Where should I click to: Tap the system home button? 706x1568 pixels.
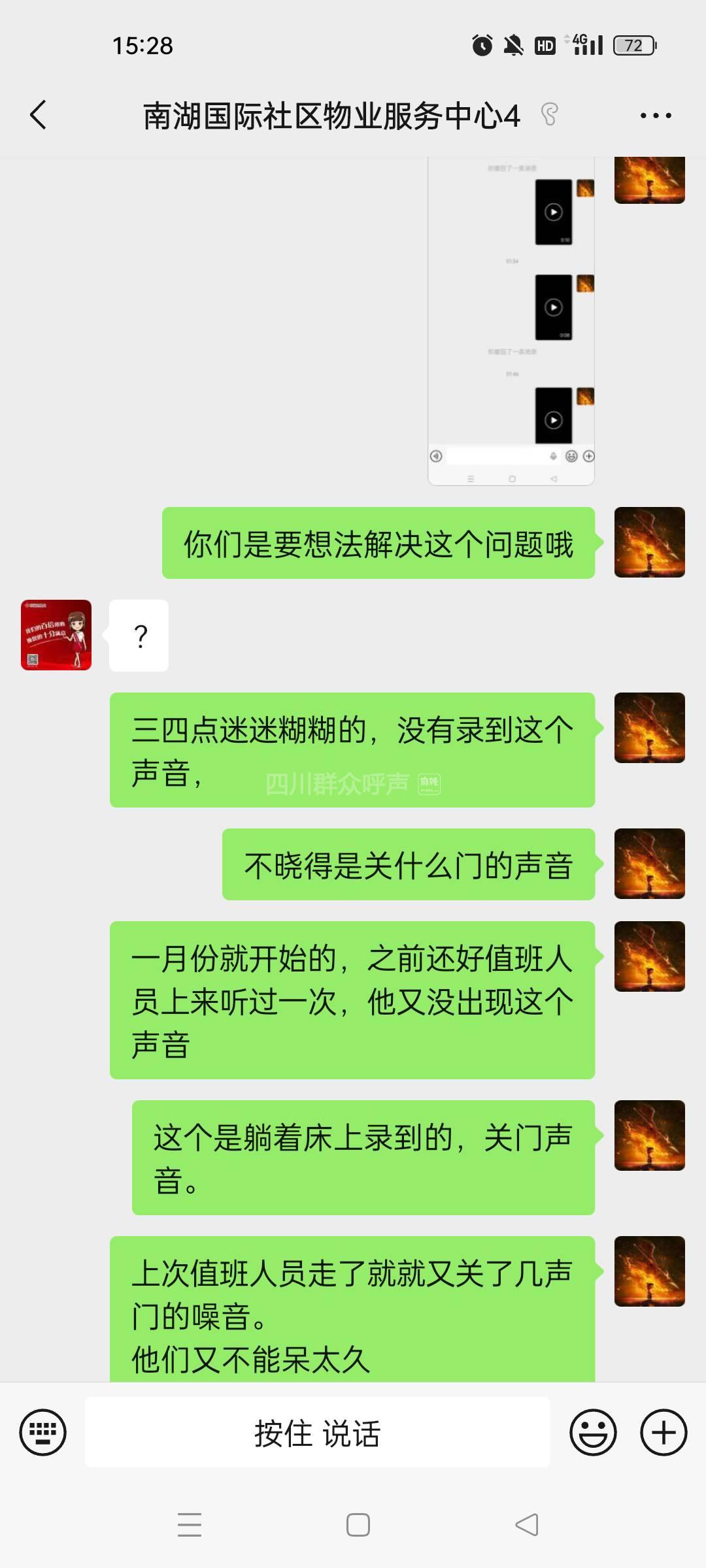(x=358, y=1525)
